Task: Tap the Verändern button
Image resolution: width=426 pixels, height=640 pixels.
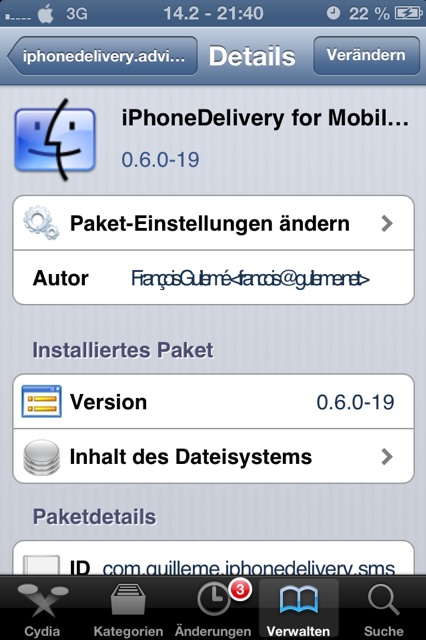Action: (x=366, y=56)
